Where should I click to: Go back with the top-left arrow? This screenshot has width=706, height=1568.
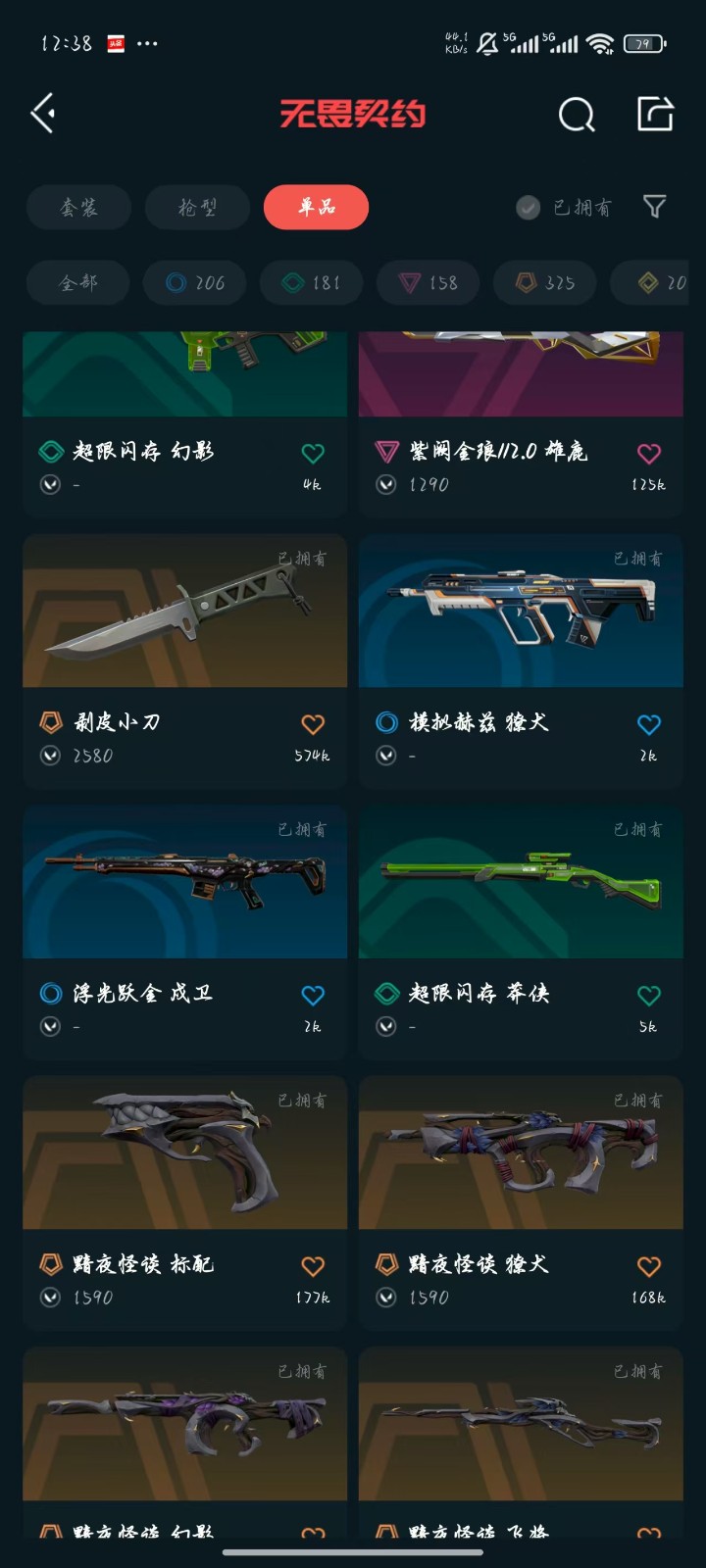[43, 114]
